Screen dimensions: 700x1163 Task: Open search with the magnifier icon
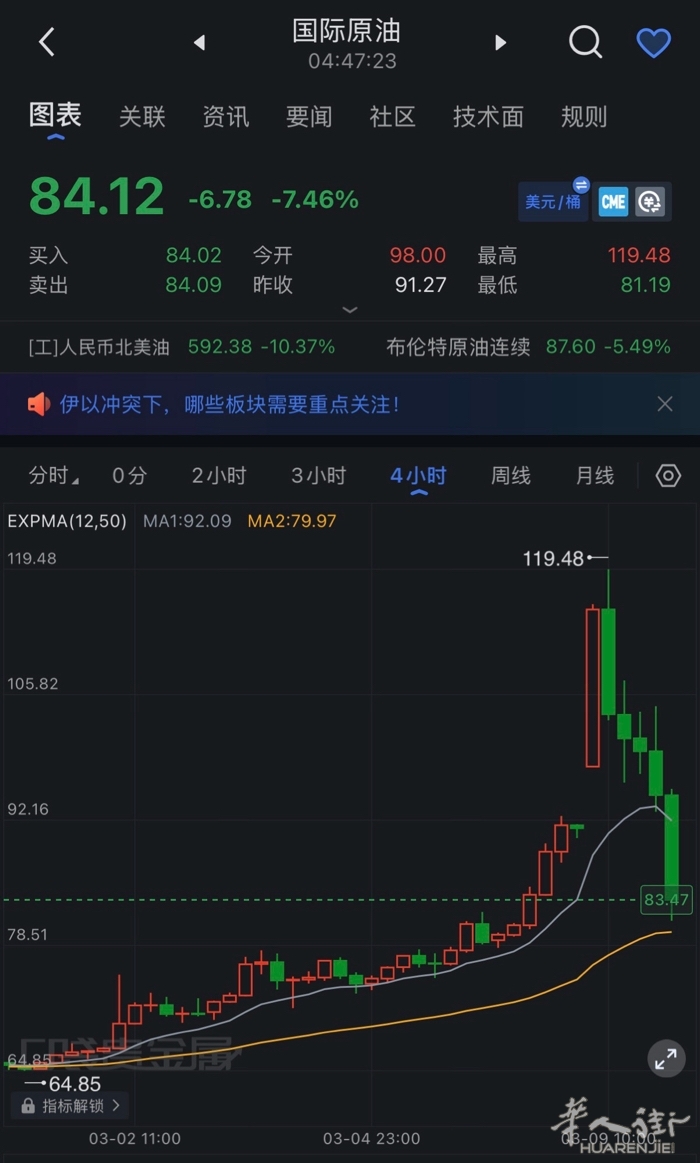pyautogui.click(x=585, y=42)
